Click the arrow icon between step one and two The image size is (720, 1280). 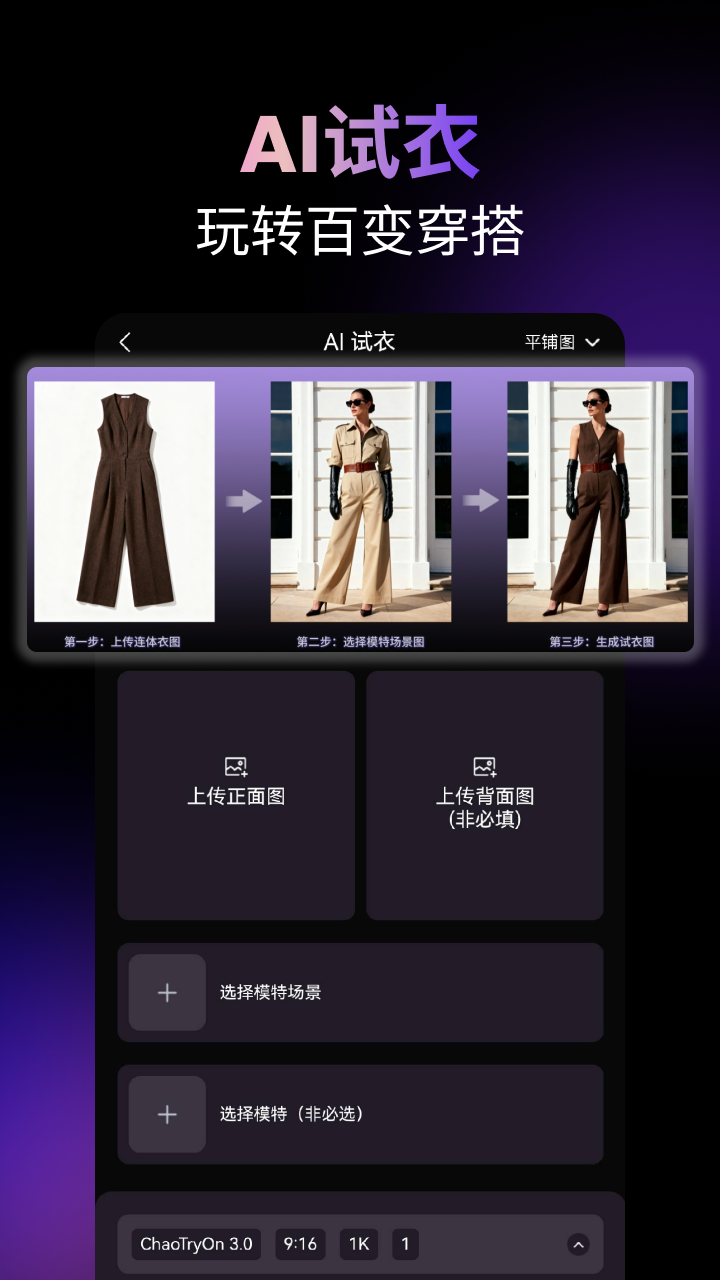(x=243, y=500)
